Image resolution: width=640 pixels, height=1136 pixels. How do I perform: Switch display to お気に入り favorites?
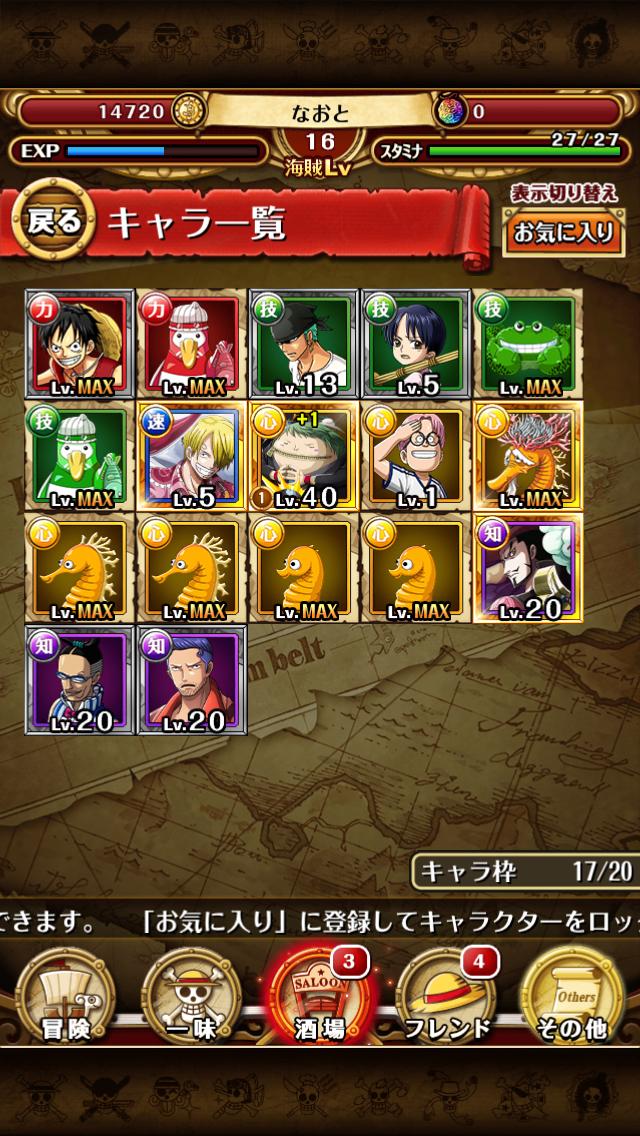(563, 232)
